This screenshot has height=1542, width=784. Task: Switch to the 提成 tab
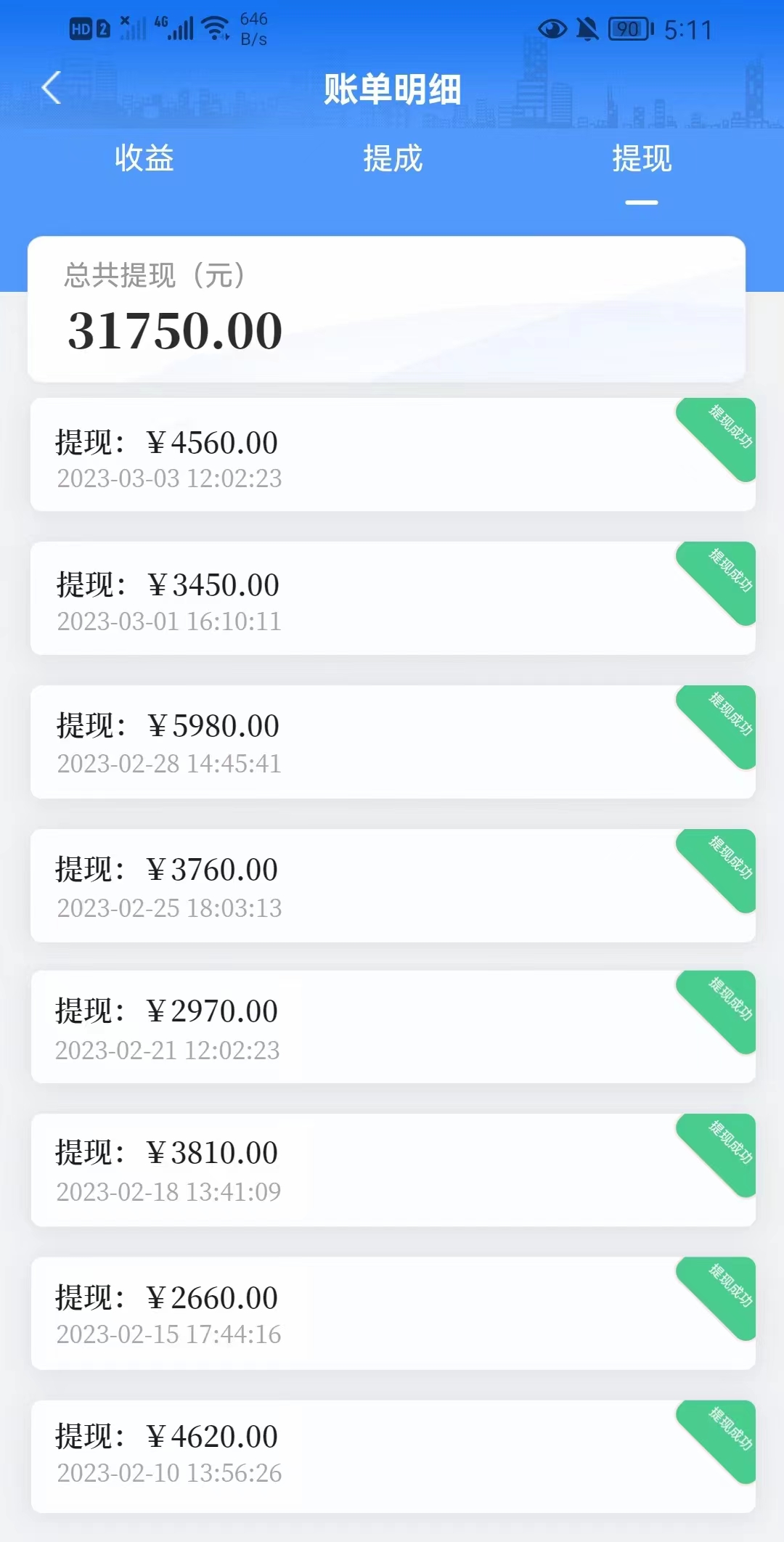[393, 158]
